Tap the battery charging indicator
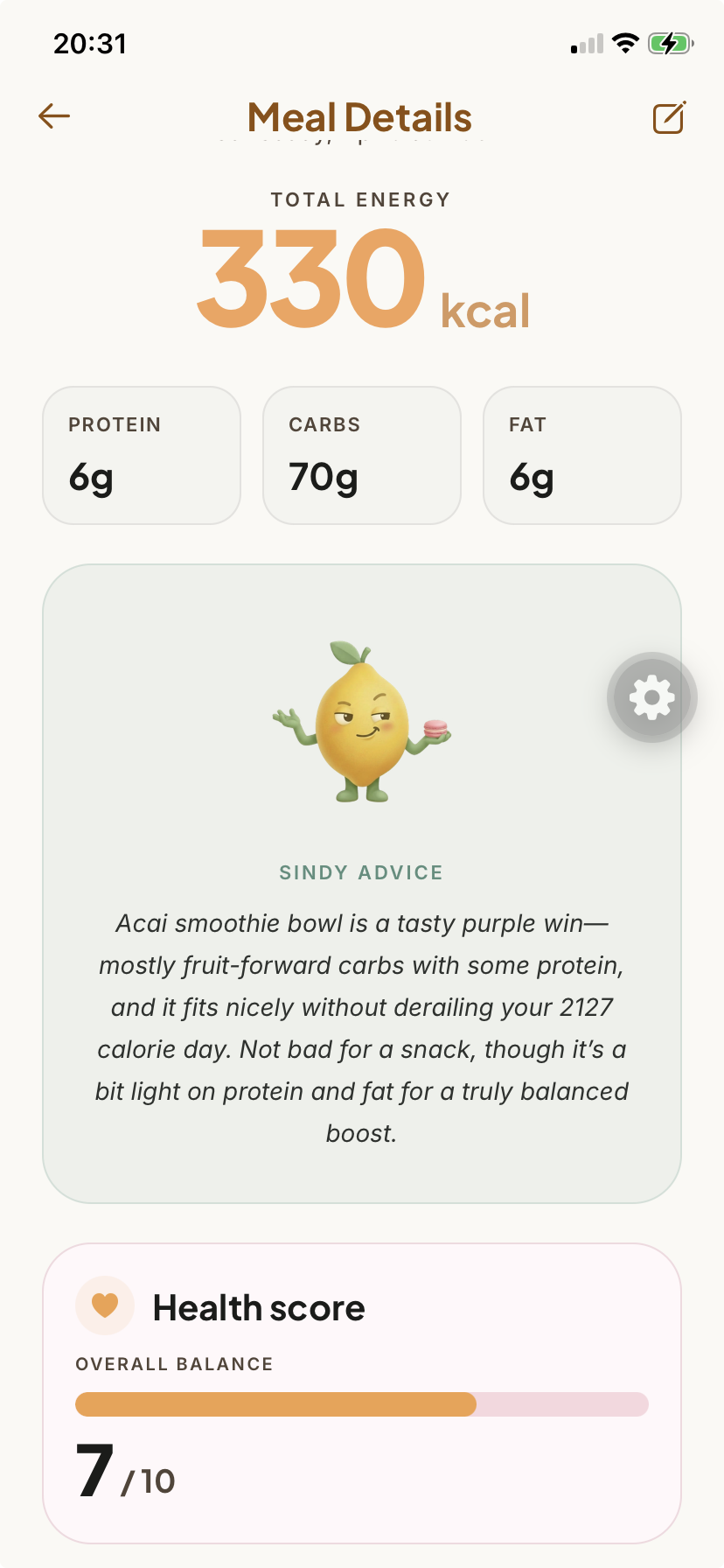724x1568 pixels. point(672,44)
